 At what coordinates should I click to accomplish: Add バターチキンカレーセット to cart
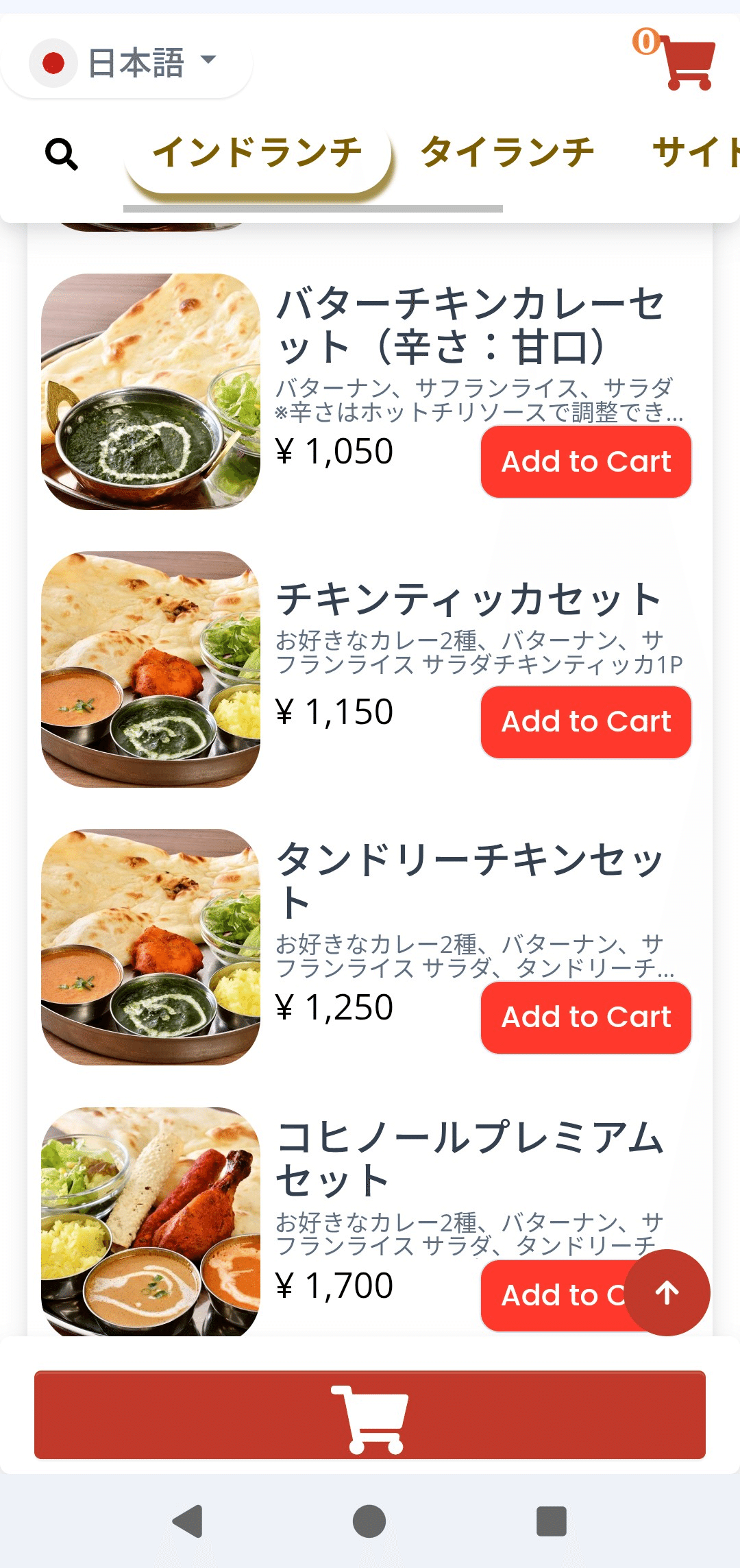[586, 461]
